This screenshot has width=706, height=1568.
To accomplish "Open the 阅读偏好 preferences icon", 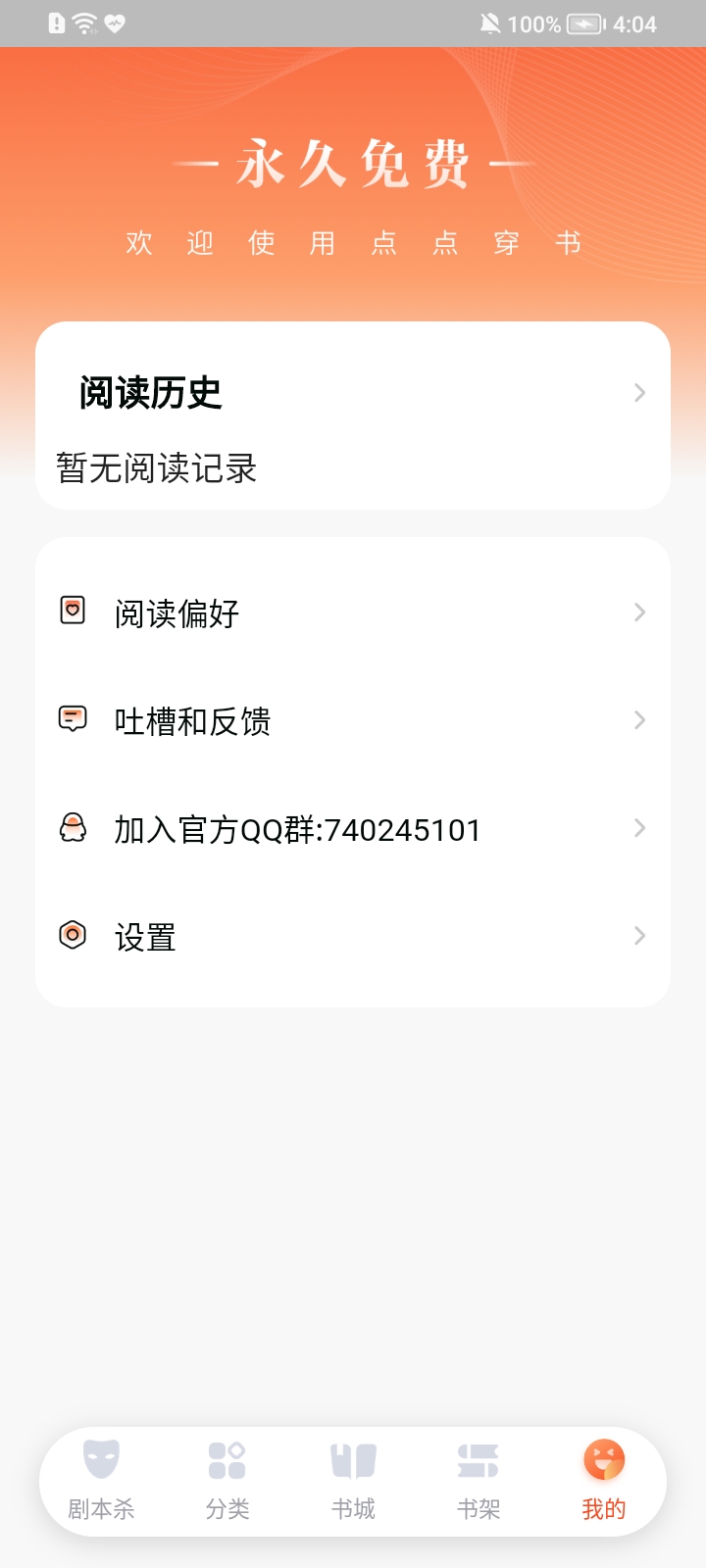I will [72, 612].
